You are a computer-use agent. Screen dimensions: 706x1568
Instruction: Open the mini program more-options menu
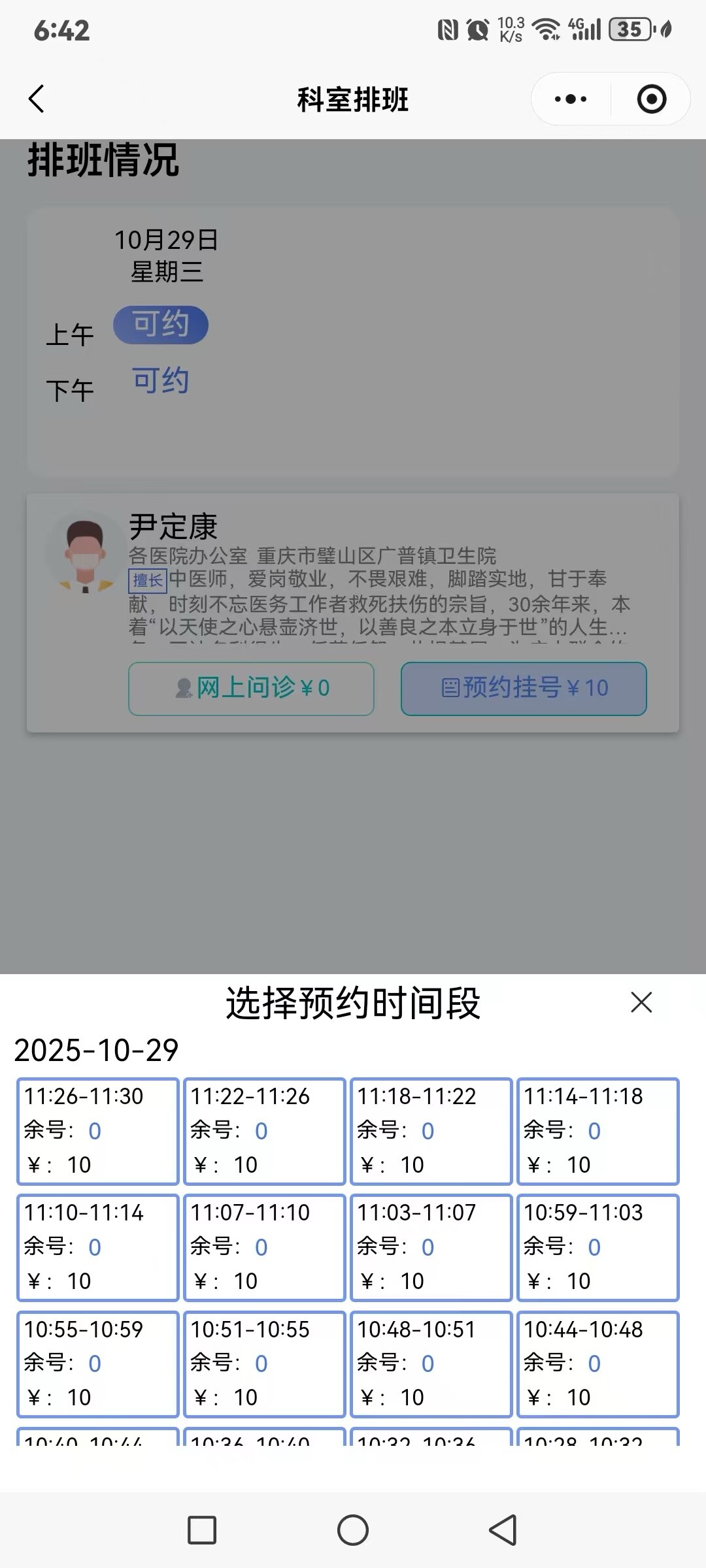(x=570, y=99)
